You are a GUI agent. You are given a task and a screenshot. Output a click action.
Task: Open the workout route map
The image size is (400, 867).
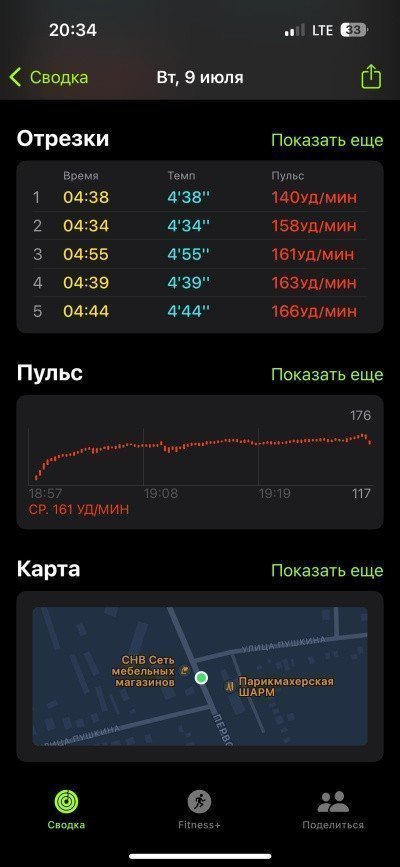click(x=200, y=676)
